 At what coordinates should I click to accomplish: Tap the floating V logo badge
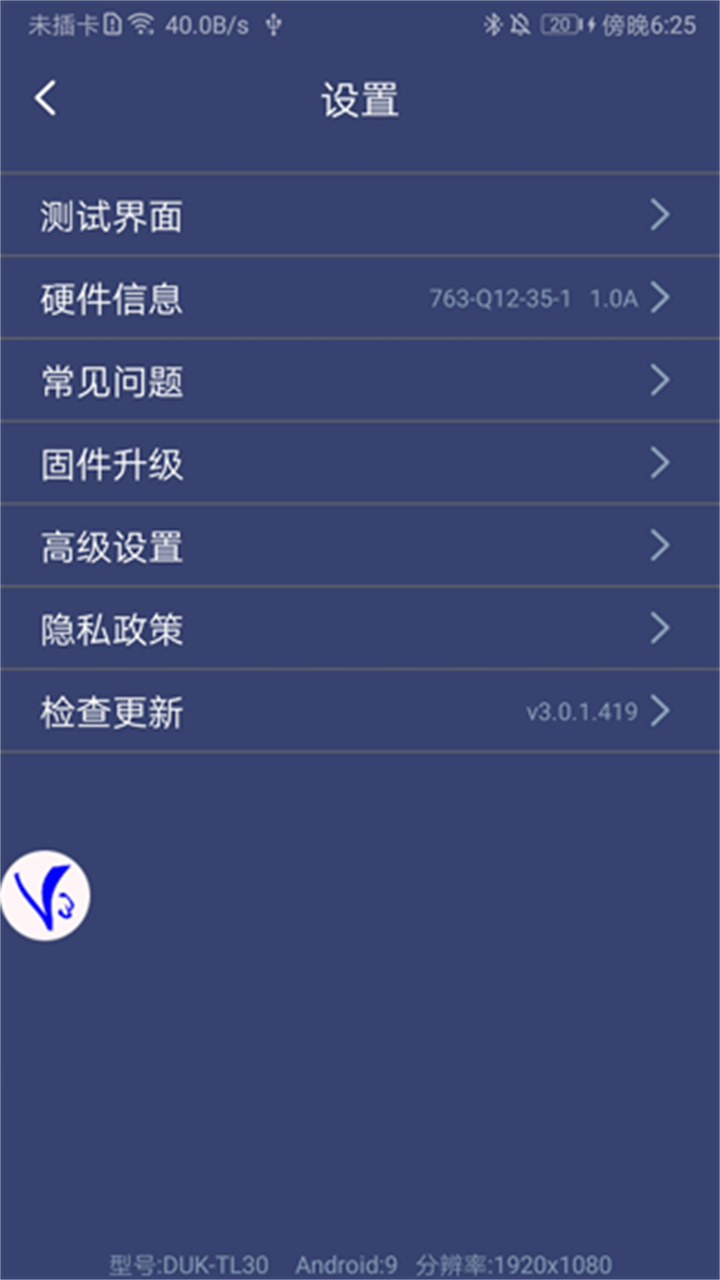click(47, 896)
